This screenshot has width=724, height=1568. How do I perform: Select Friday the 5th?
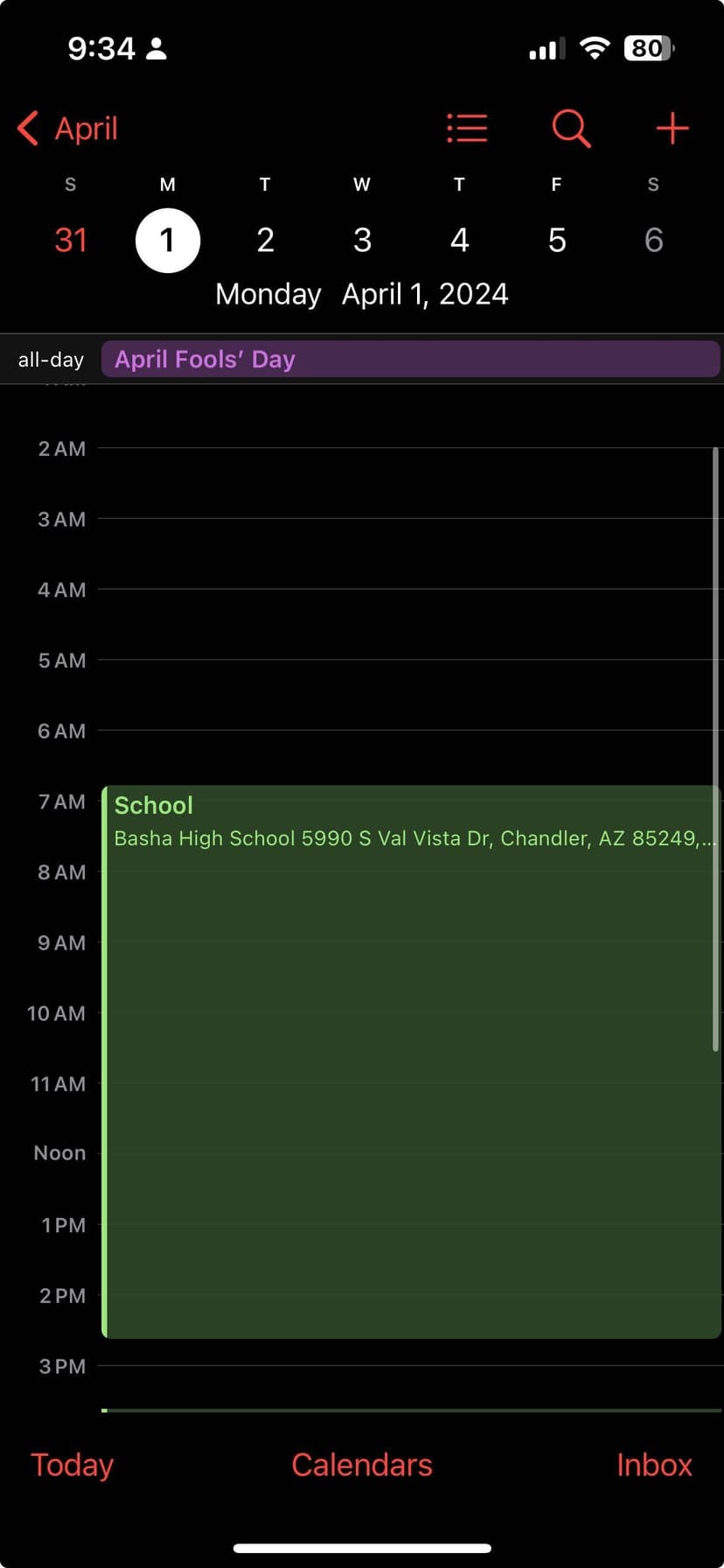[557, 241]
